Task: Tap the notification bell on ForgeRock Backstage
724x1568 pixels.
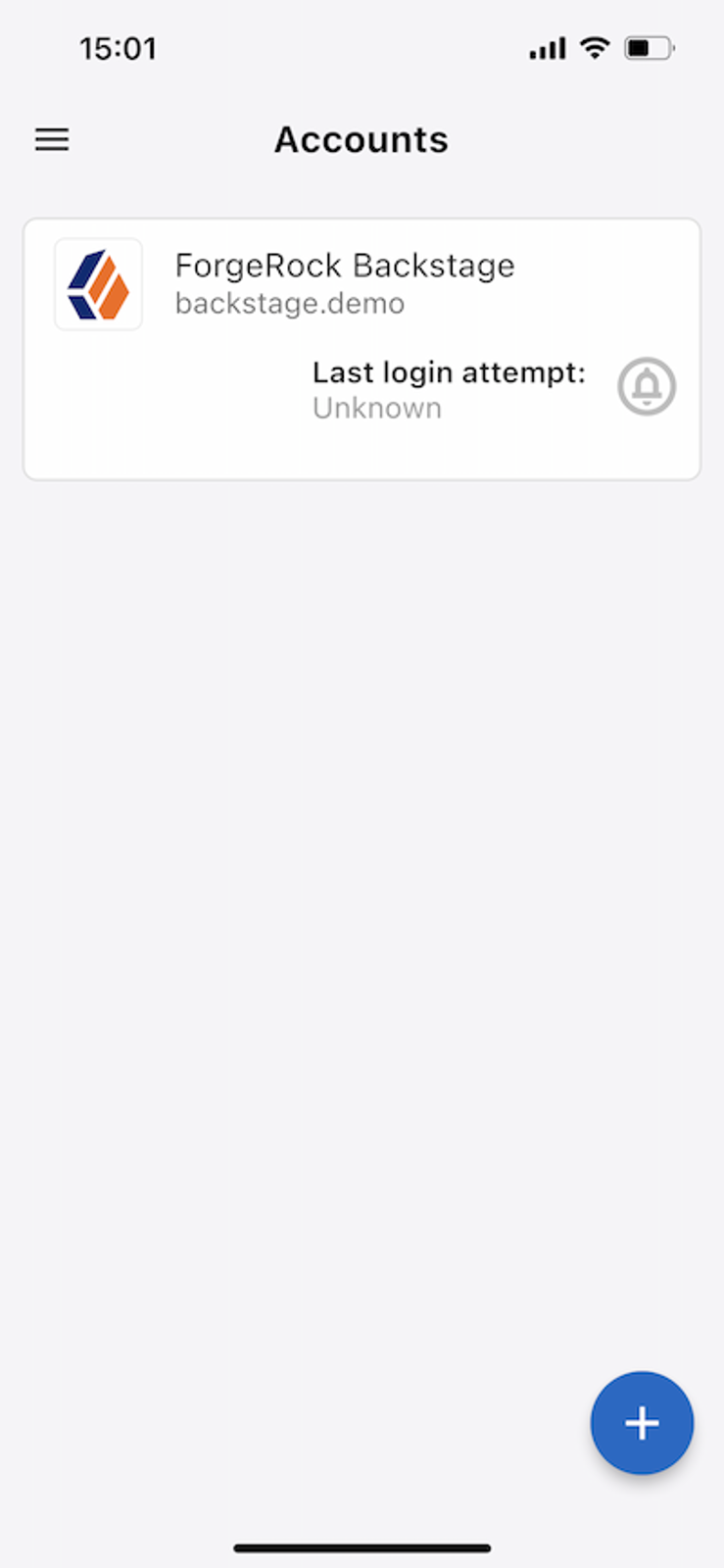Action: [647, 387]
